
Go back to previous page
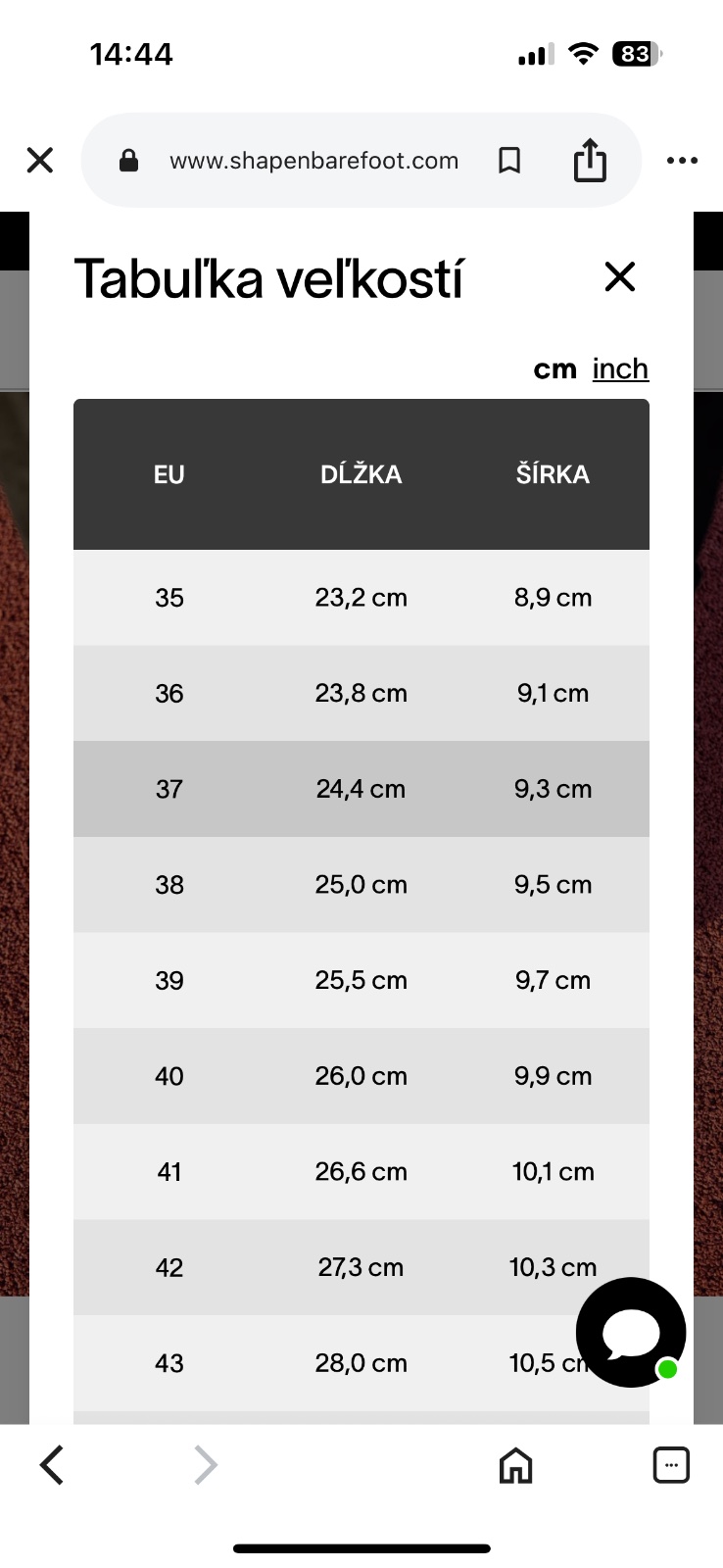tap(52, 1465)
